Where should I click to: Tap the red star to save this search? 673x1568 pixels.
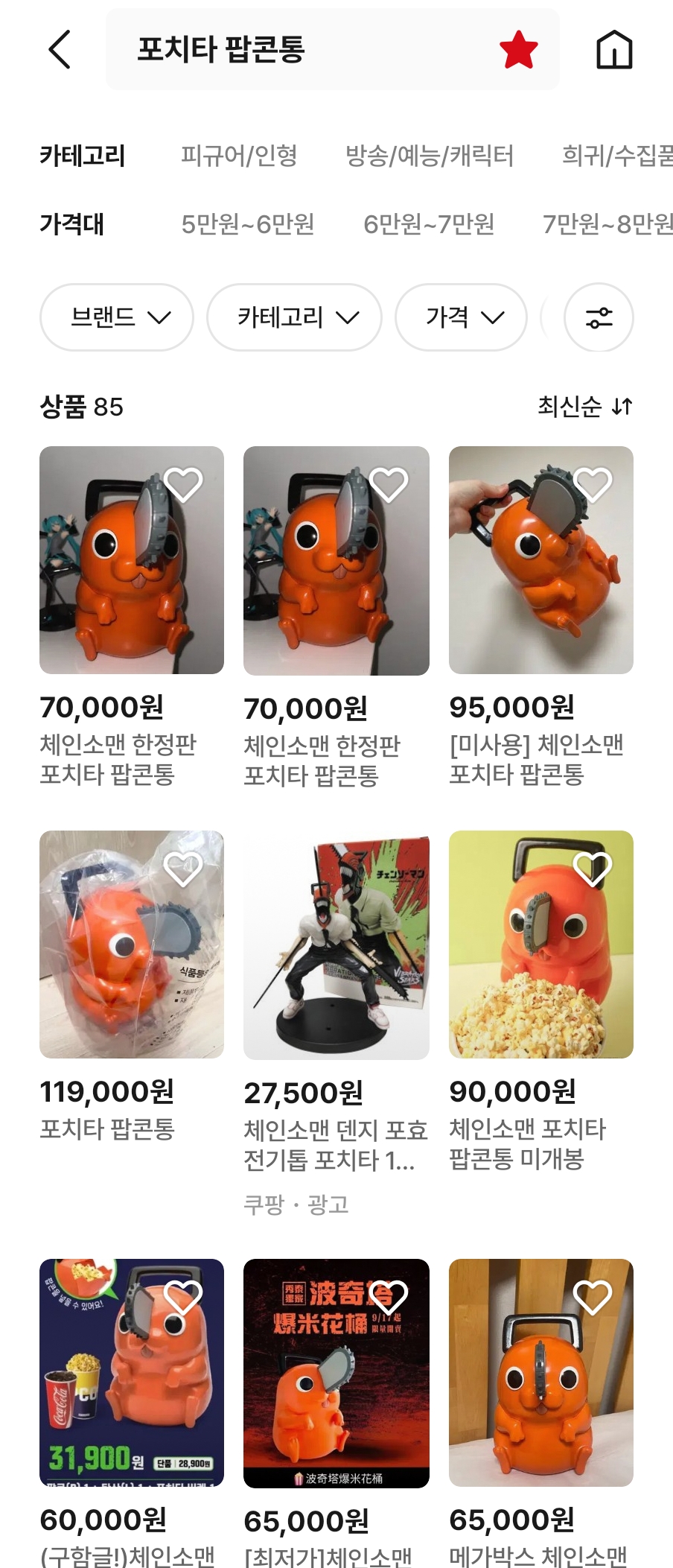pos(519,50)
